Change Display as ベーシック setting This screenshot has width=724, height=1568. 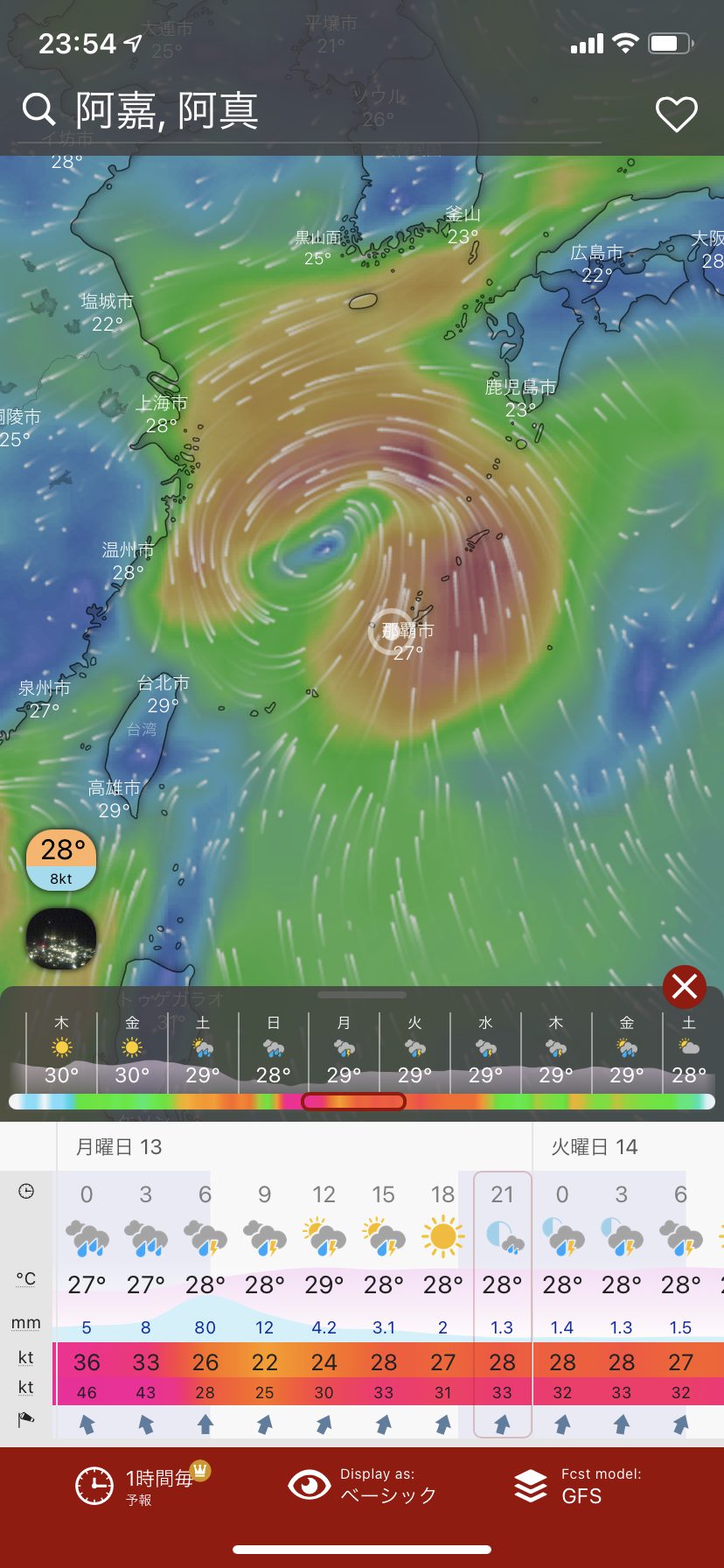pos(363,1486)
